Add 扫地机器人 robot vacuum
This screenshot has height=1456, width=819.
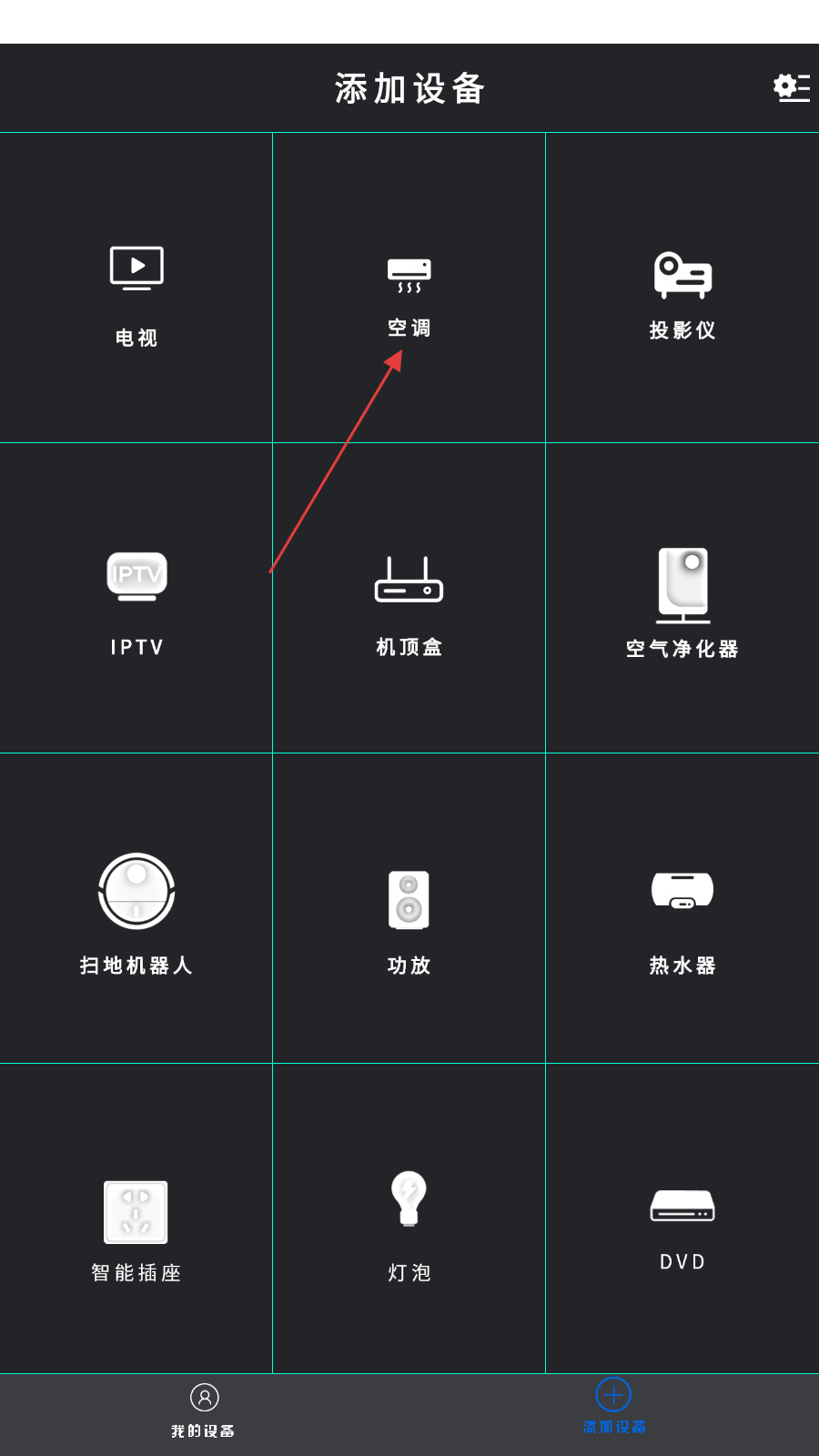pyautogui.click(x=136, y=910)
